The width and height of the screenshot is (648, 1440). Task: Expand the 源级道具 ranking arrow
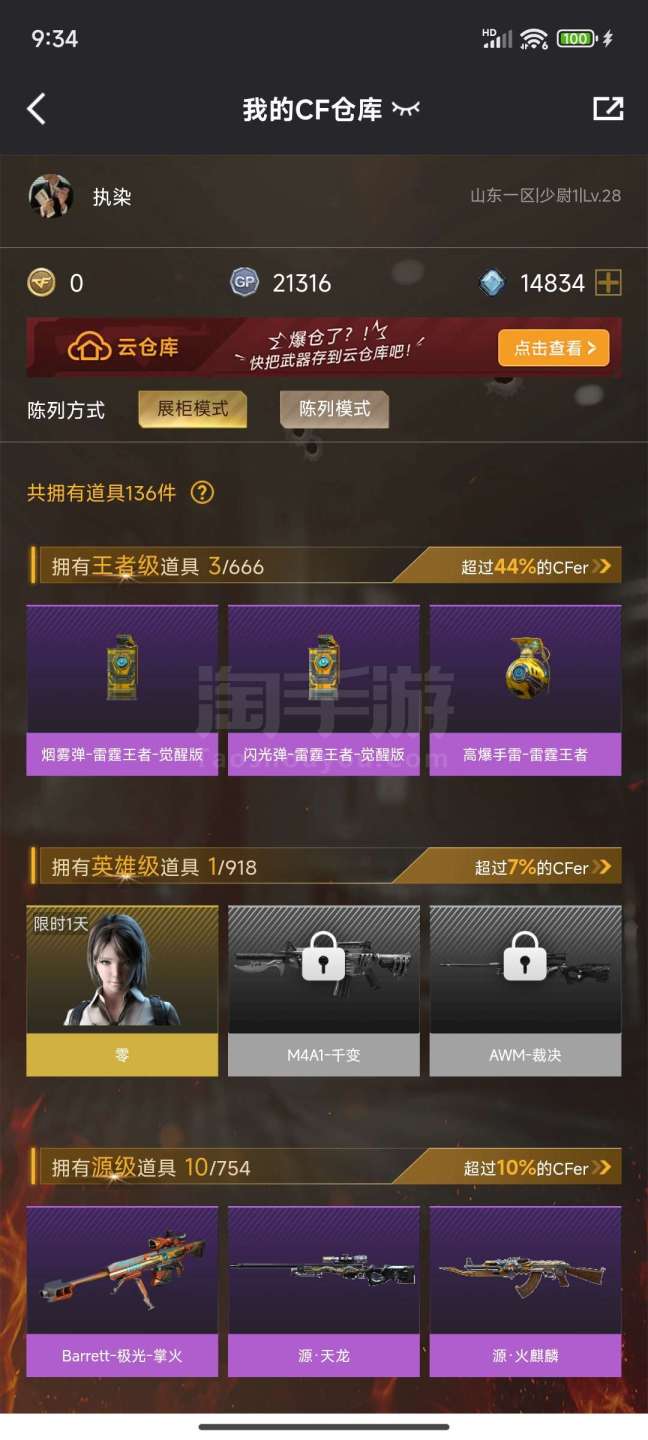[602, 1167]
